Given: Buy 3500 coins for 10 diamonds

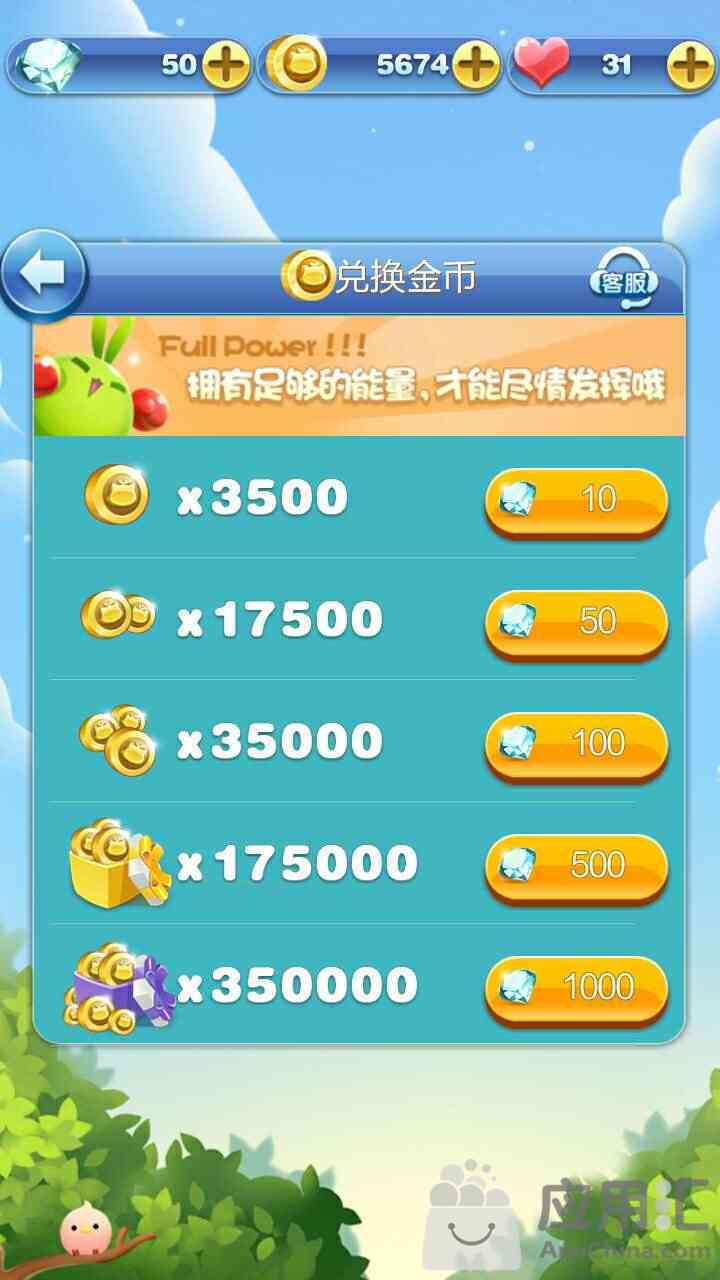Looking at the screenshot, I should pos(576,499).
